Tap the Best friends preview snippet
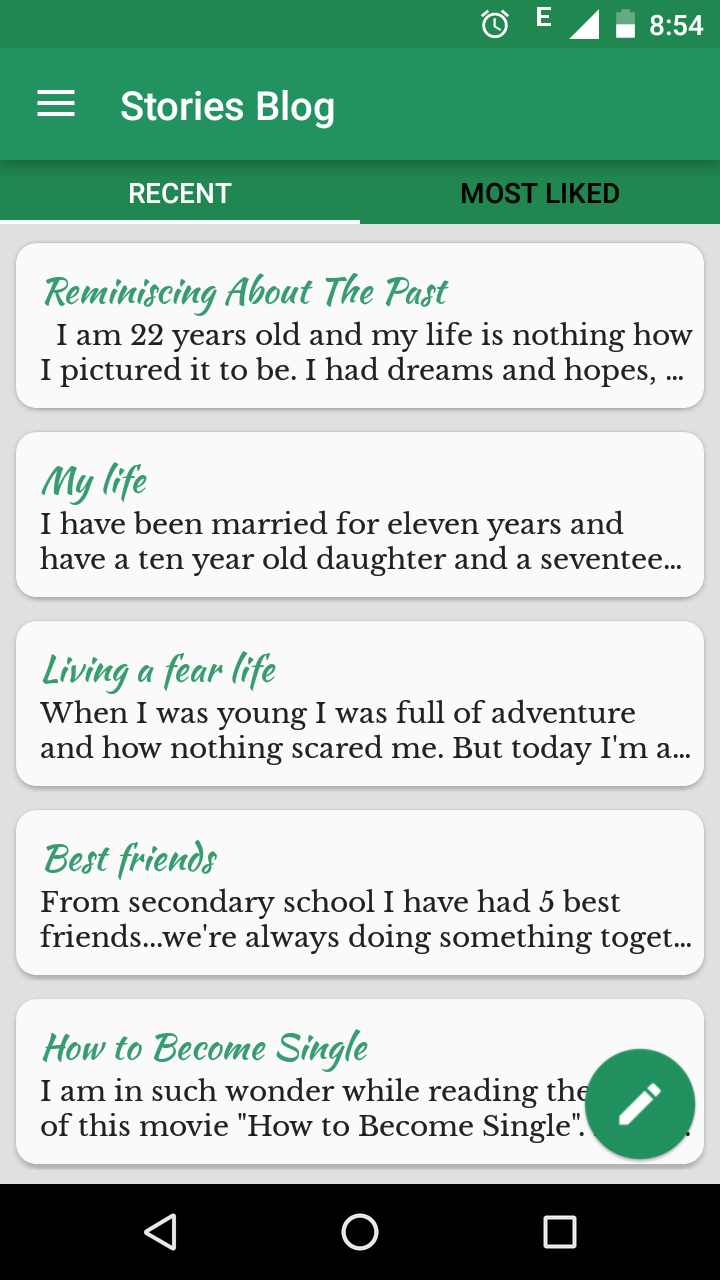Screen dimensions: 720x1280 pos(360,918)
